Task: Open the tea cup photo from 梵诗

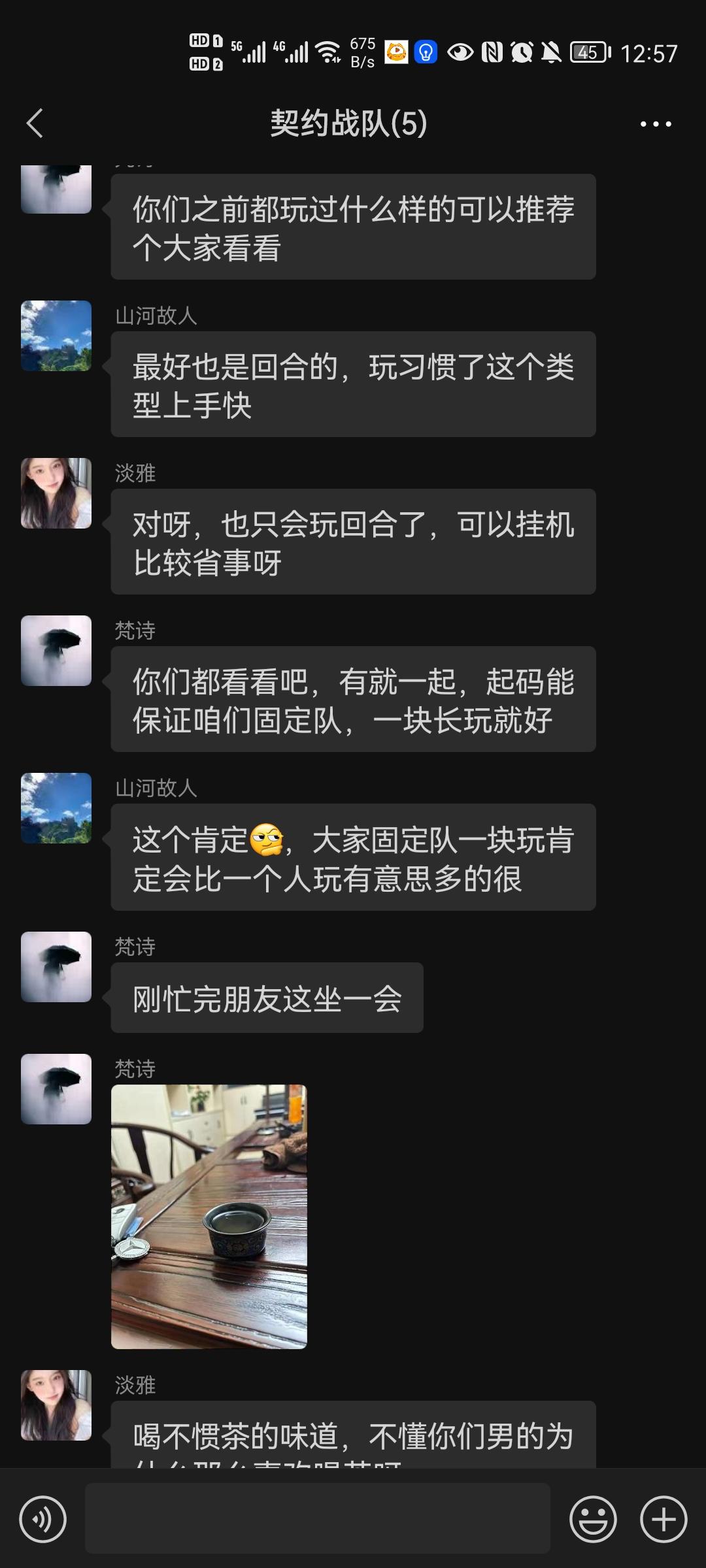Action: tap(209, 1217)
